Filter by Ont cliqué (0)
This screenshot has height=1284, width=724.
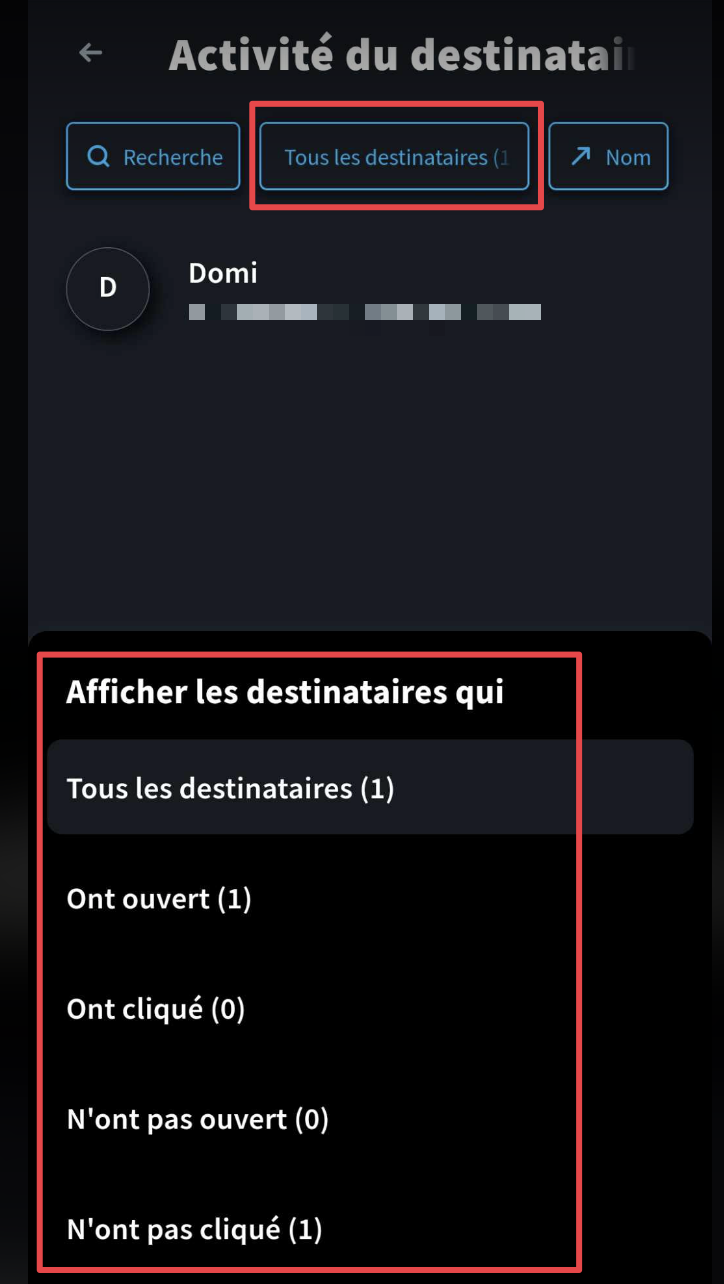point(370,1008)
